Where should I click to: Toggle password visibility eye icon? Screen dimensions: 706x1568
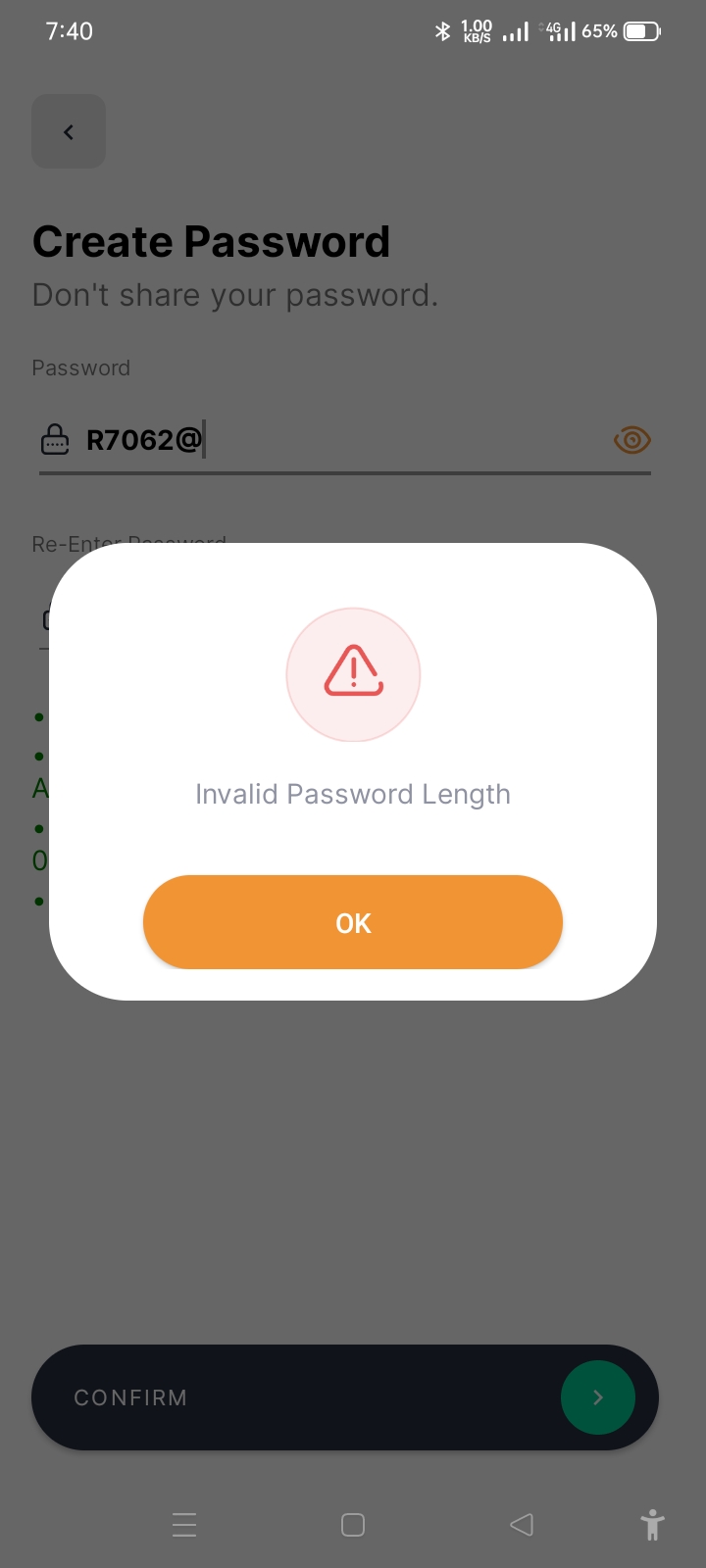631,440
